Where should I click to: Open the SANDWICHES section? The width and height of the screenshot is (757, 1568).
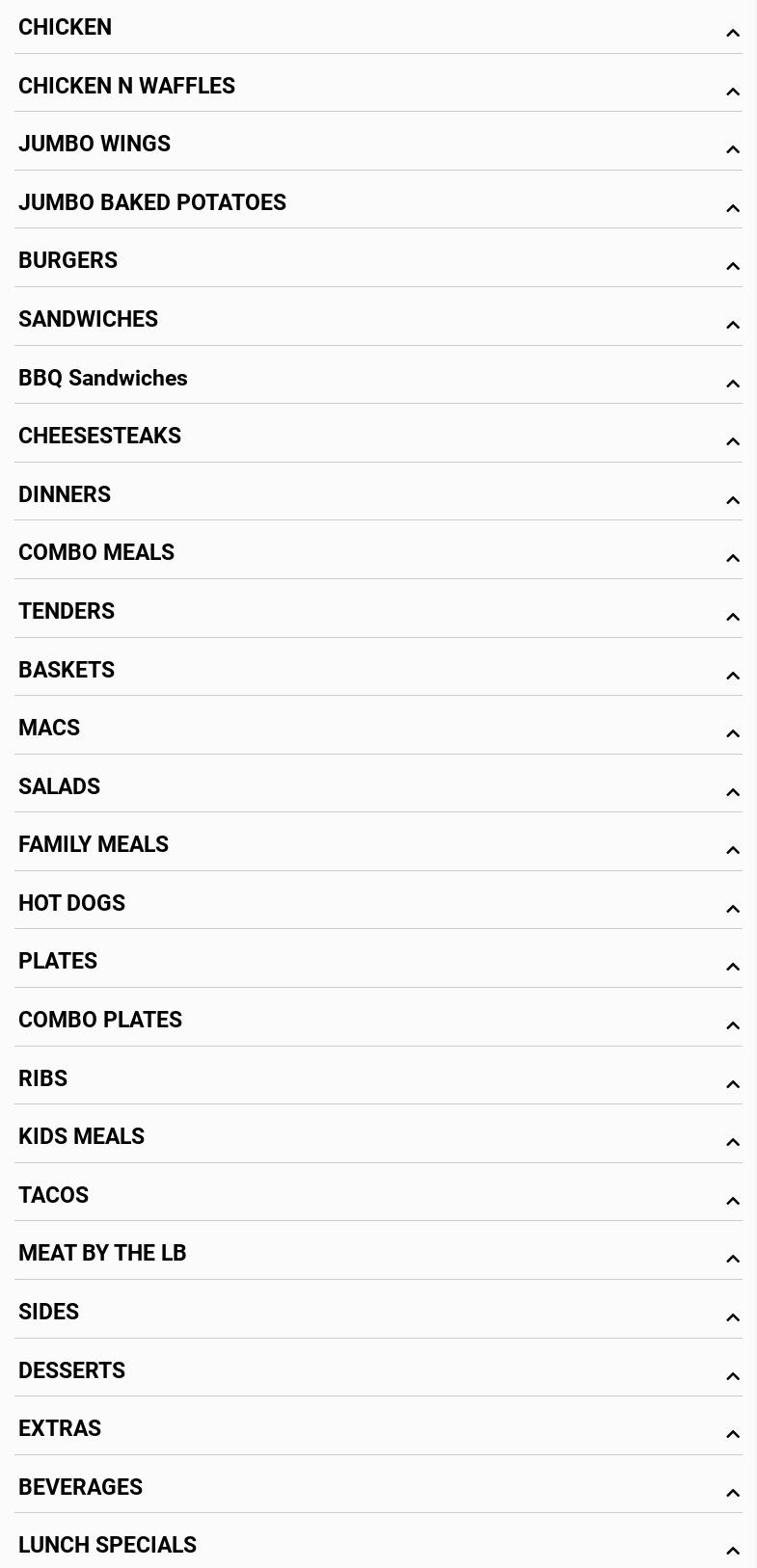click(377, 320)
